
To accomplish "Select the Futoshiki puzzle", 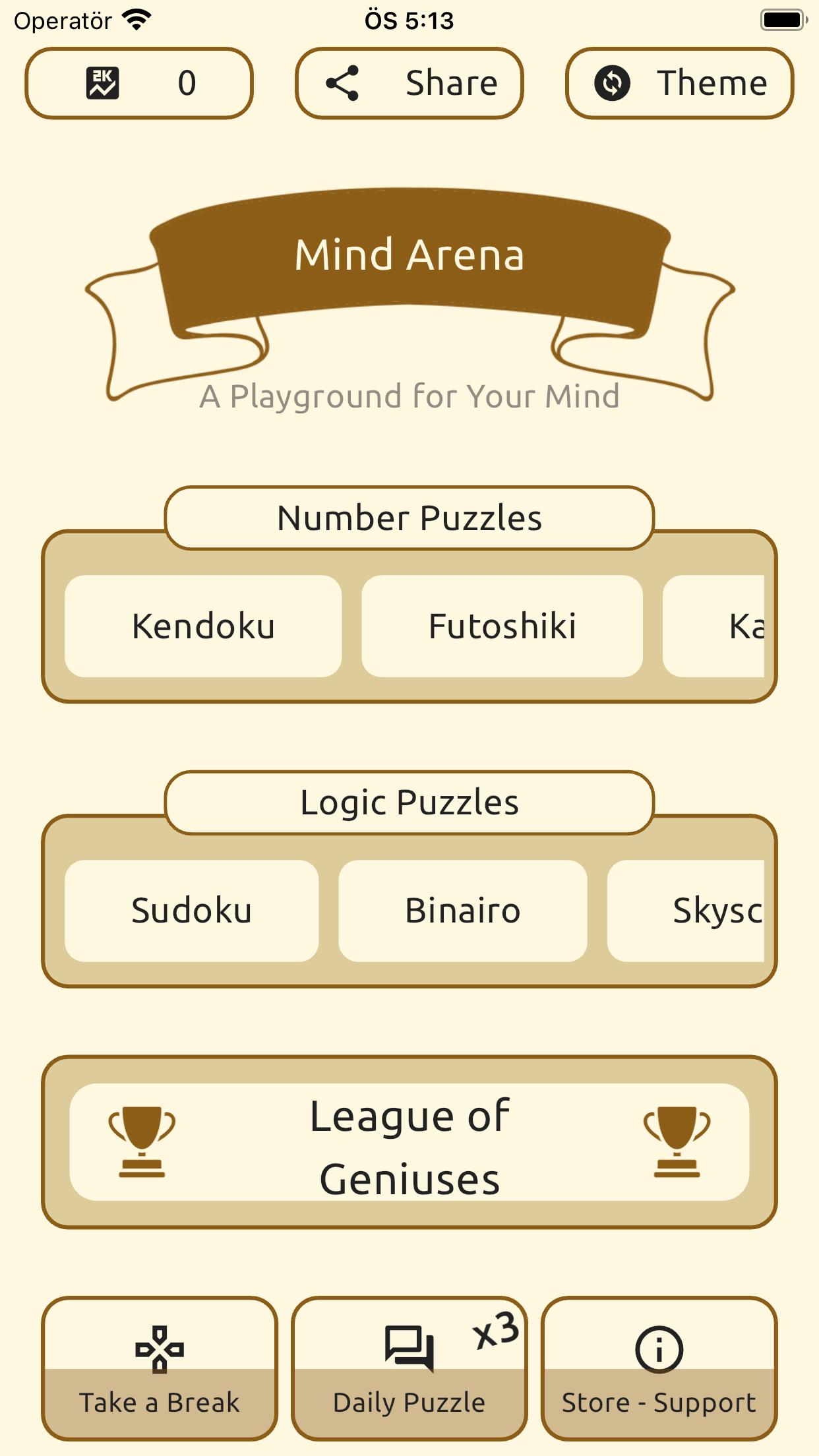I will pos(502,626).
